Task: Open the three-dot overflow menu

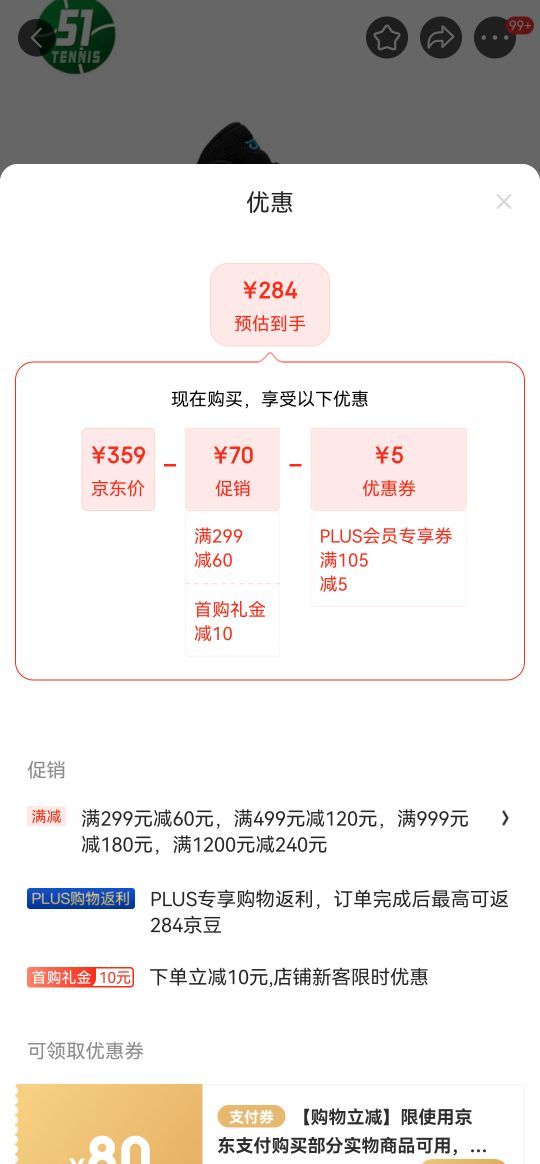Action: [x=495, y=37]
